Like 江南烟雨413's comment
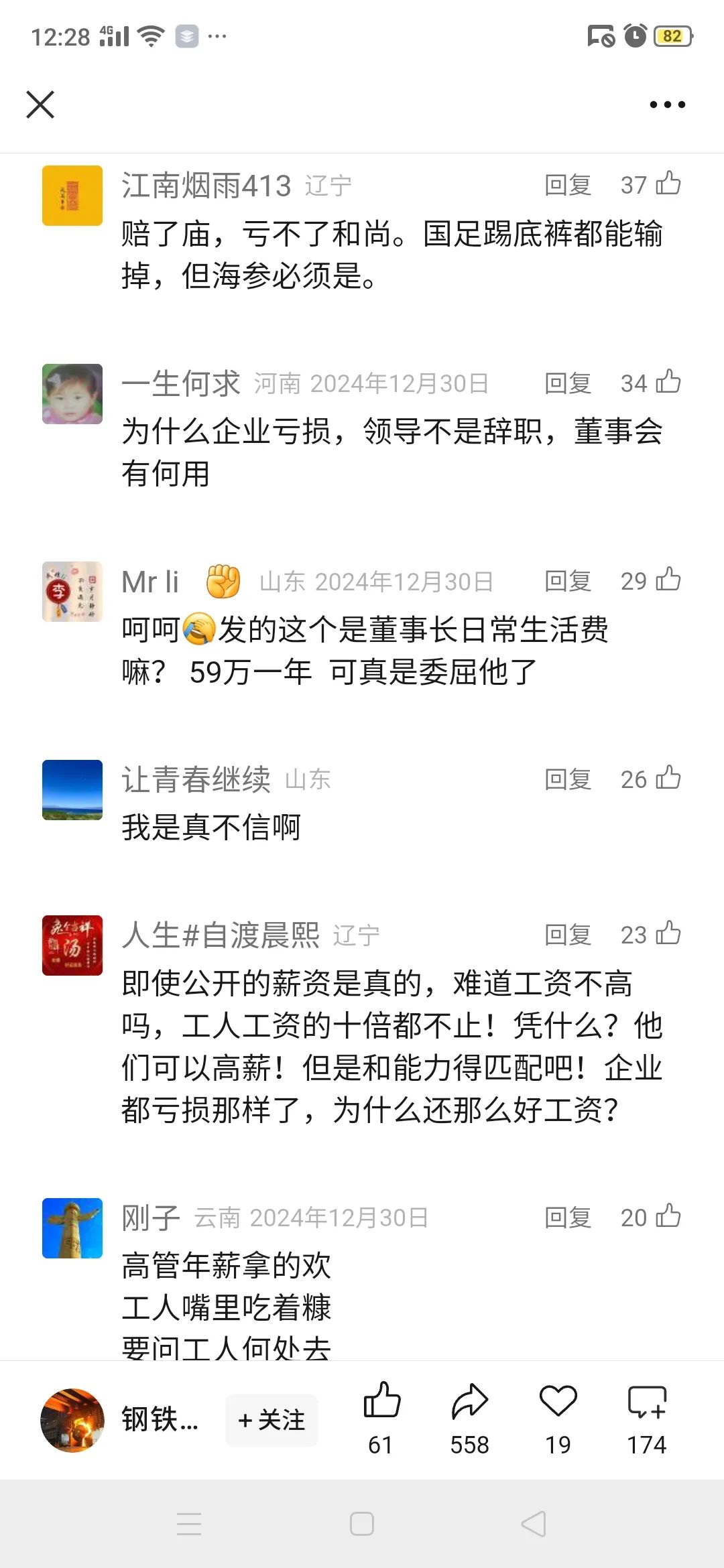 point(668,184)
